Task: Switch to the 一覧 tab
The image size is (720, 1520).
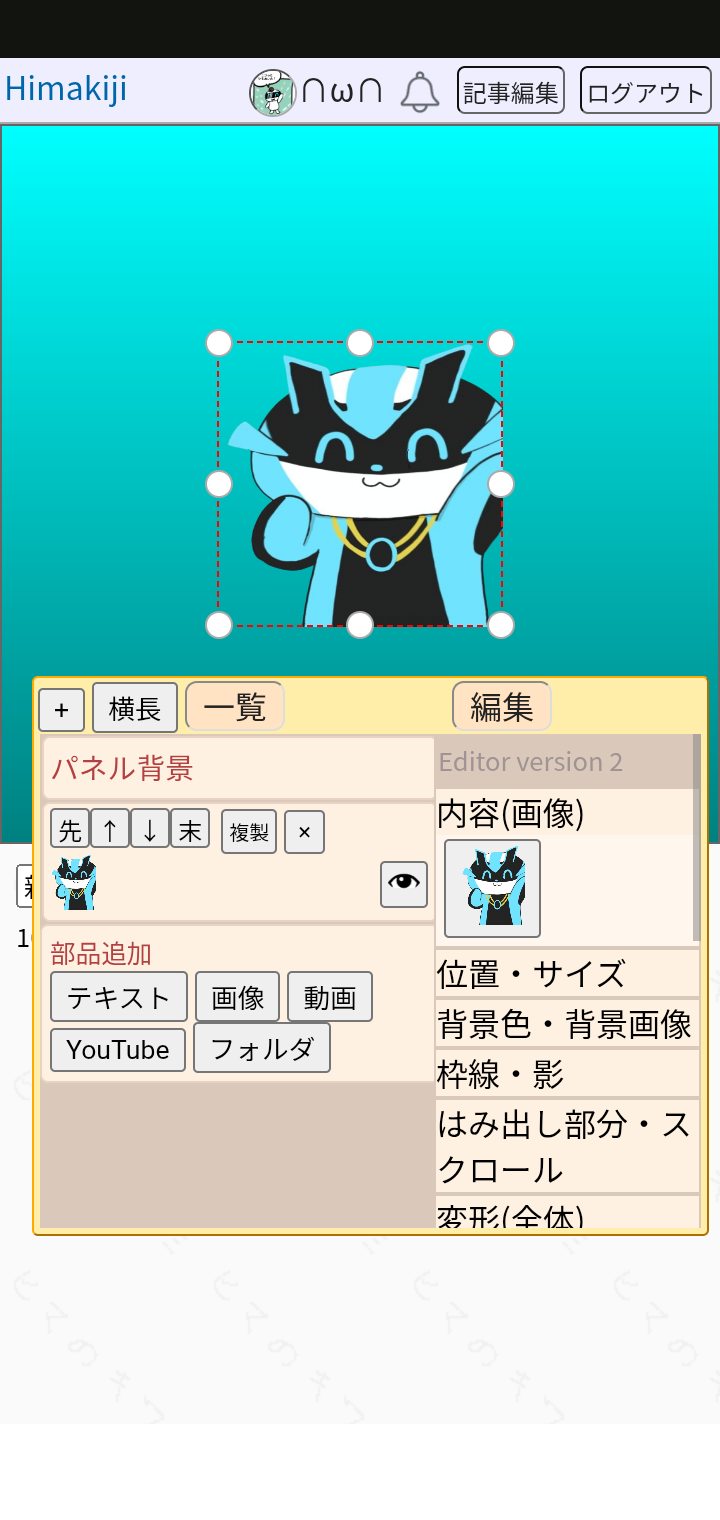Action: click(235, 707)
